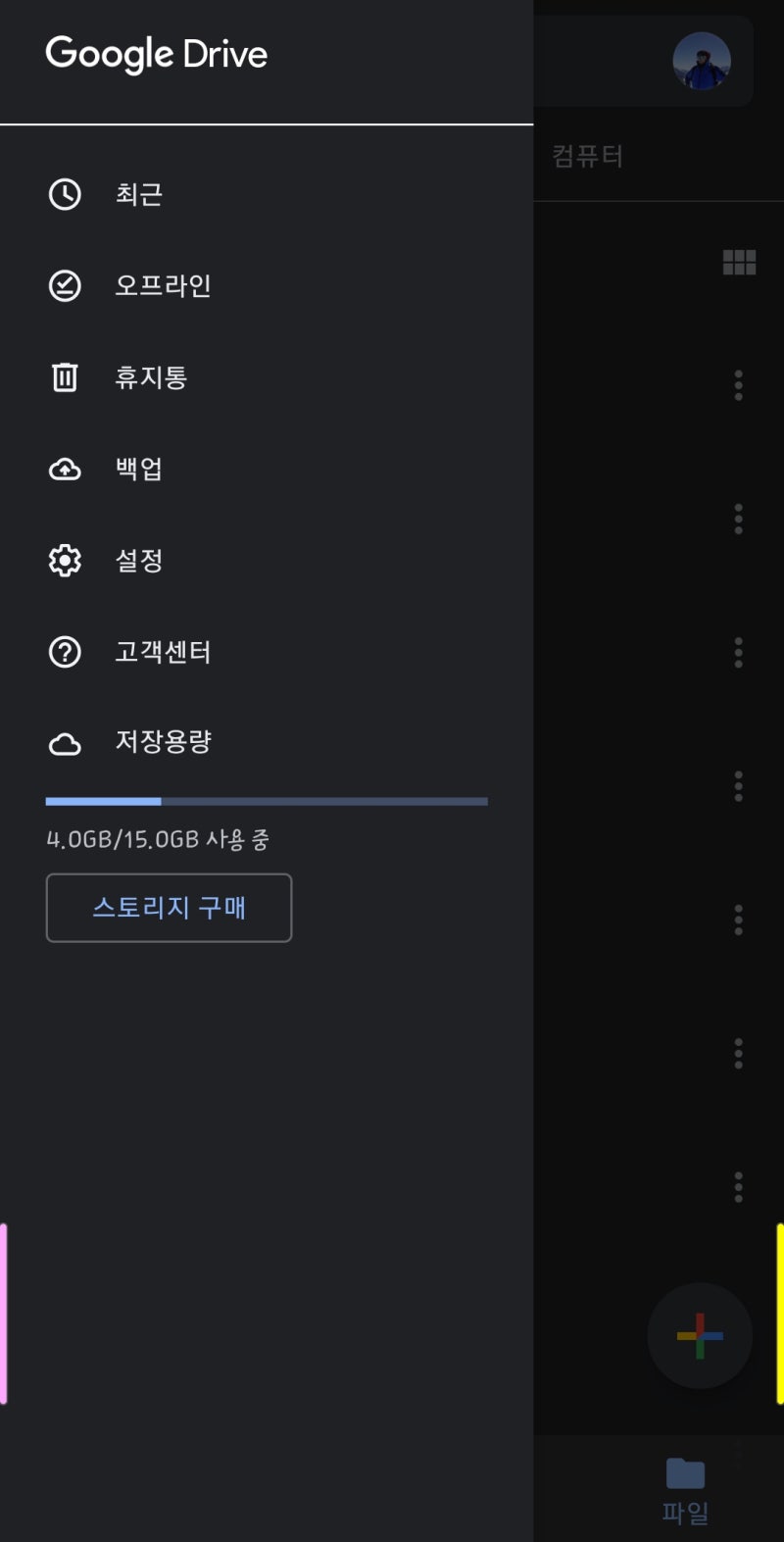The width and height of the screenshot is (784, 1542).
Task: Click the storage usage progress bar
Action: [266, 801]
